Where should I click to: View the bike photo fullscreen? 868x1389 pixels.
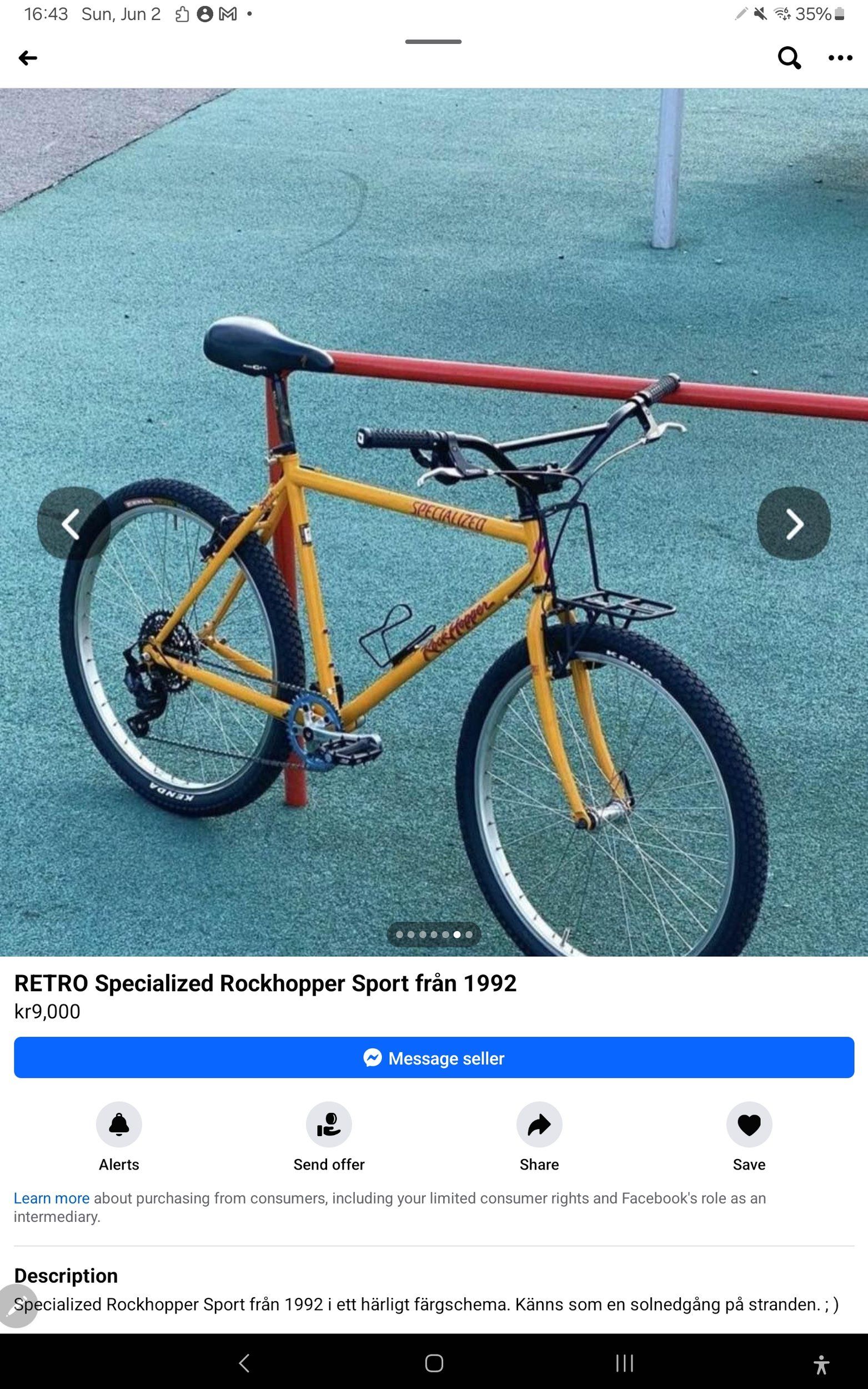(x=434, y=517)
